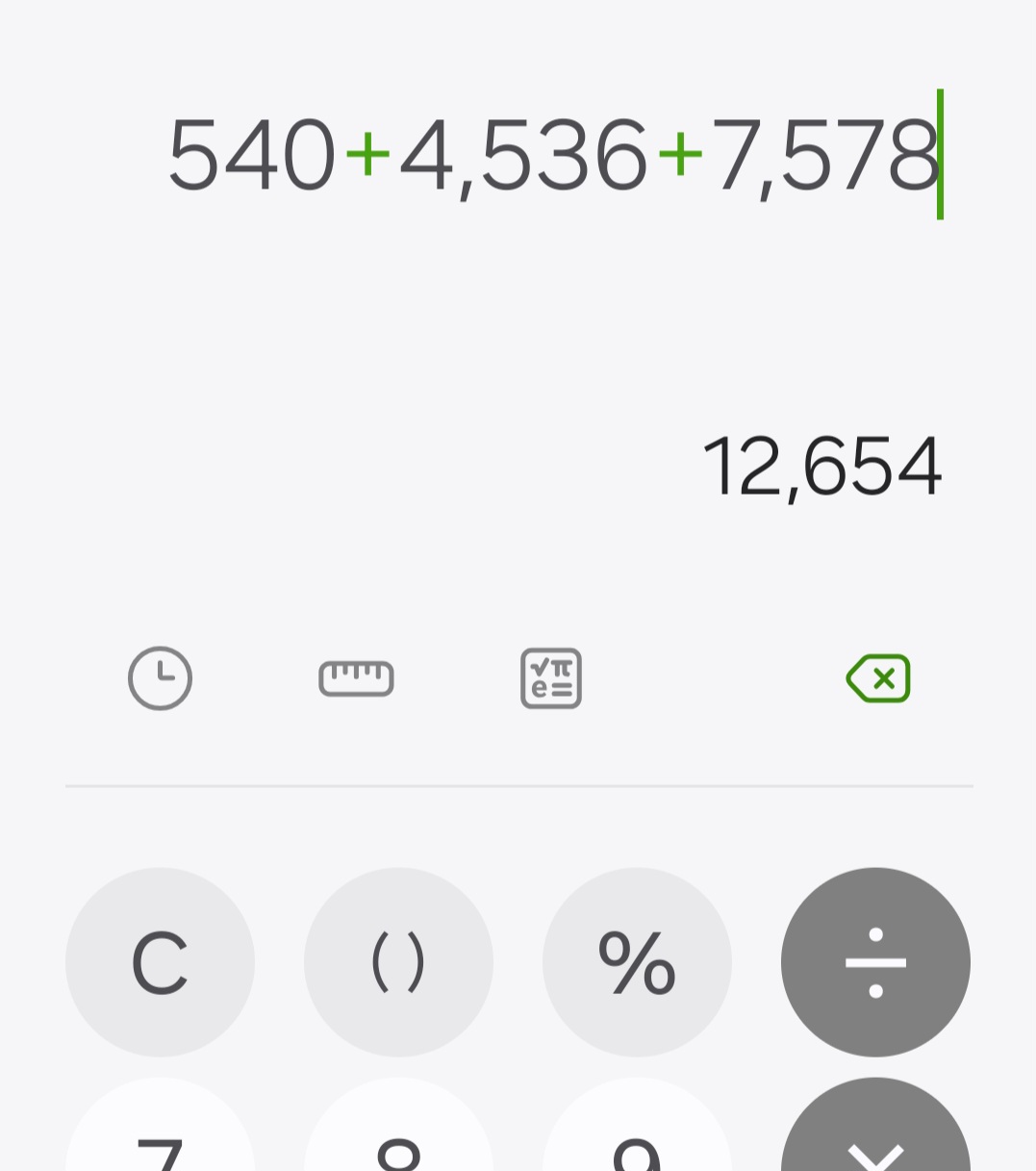1036x1171 pixels.
Task: Open the unit converter ruler icon
Action: pyautogui.click(x=356, y=678)
